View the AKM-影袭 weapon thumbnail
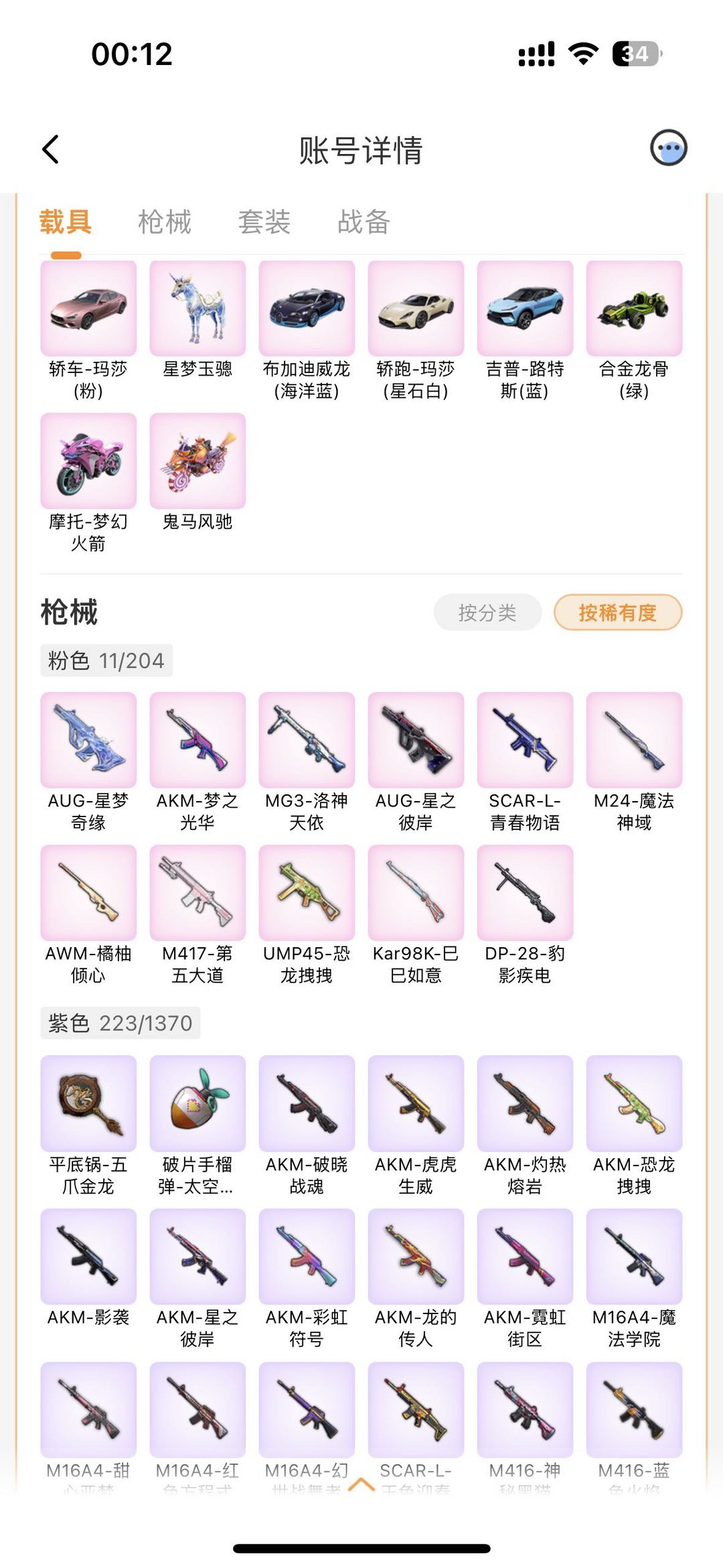This screenshot has height=1568, width=723. 88,1256
